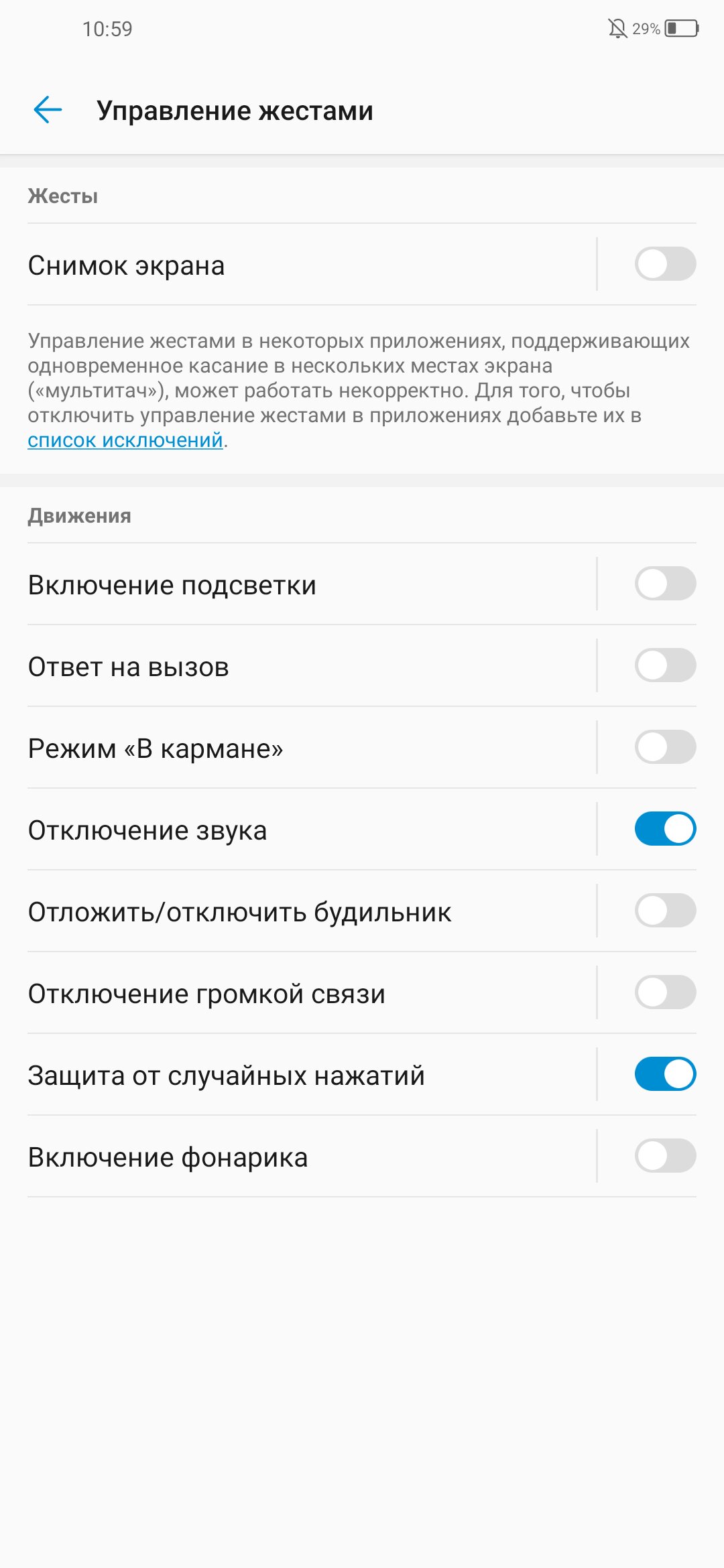Turn on Отложить/отключить будильник toggle
This screenshot has width=724, height=1568.
tap(665, 911)
